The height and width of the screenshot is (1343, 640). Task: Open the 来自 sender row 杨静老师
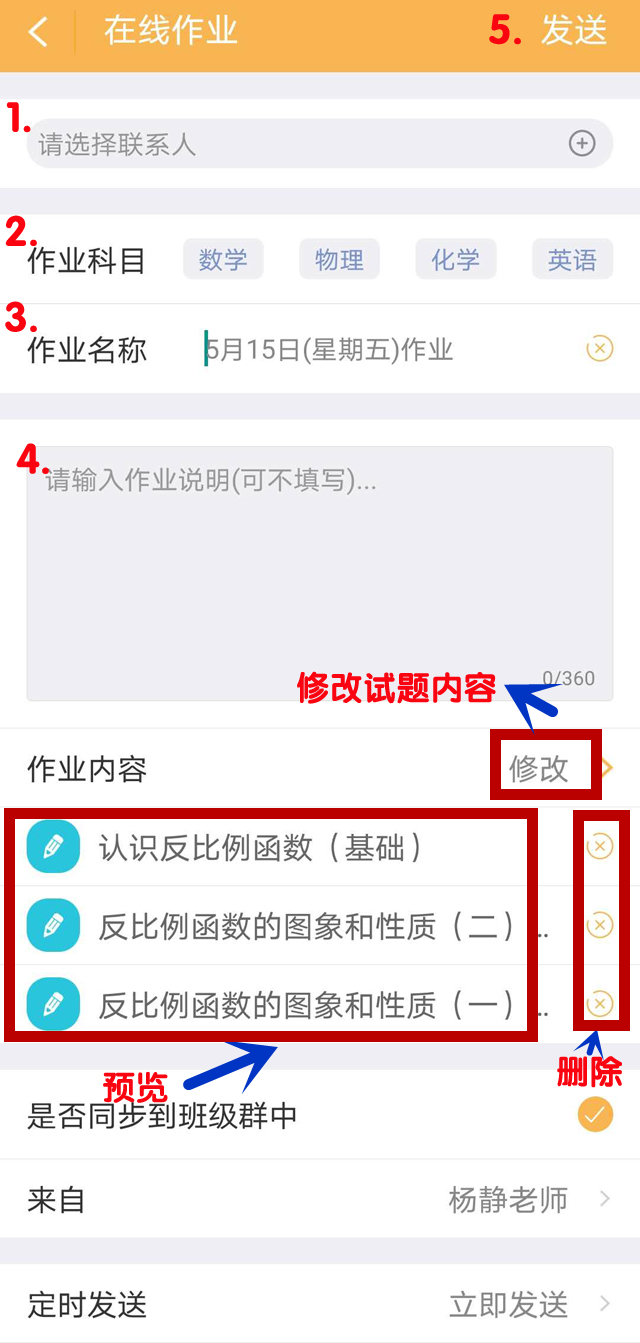(x=320, y=1199)
